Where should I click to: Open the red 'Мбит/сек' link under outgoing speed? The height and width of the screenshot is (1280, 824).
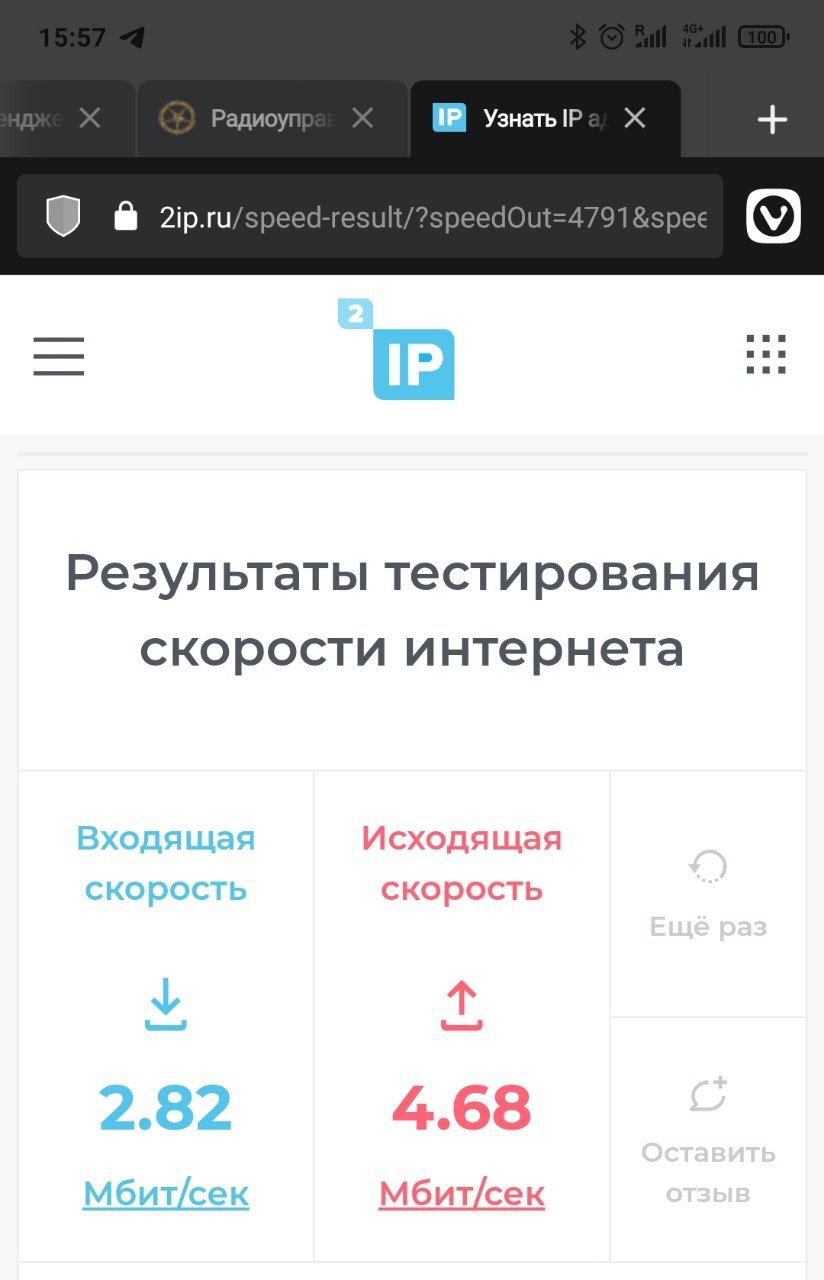(x=462, y=1194)
